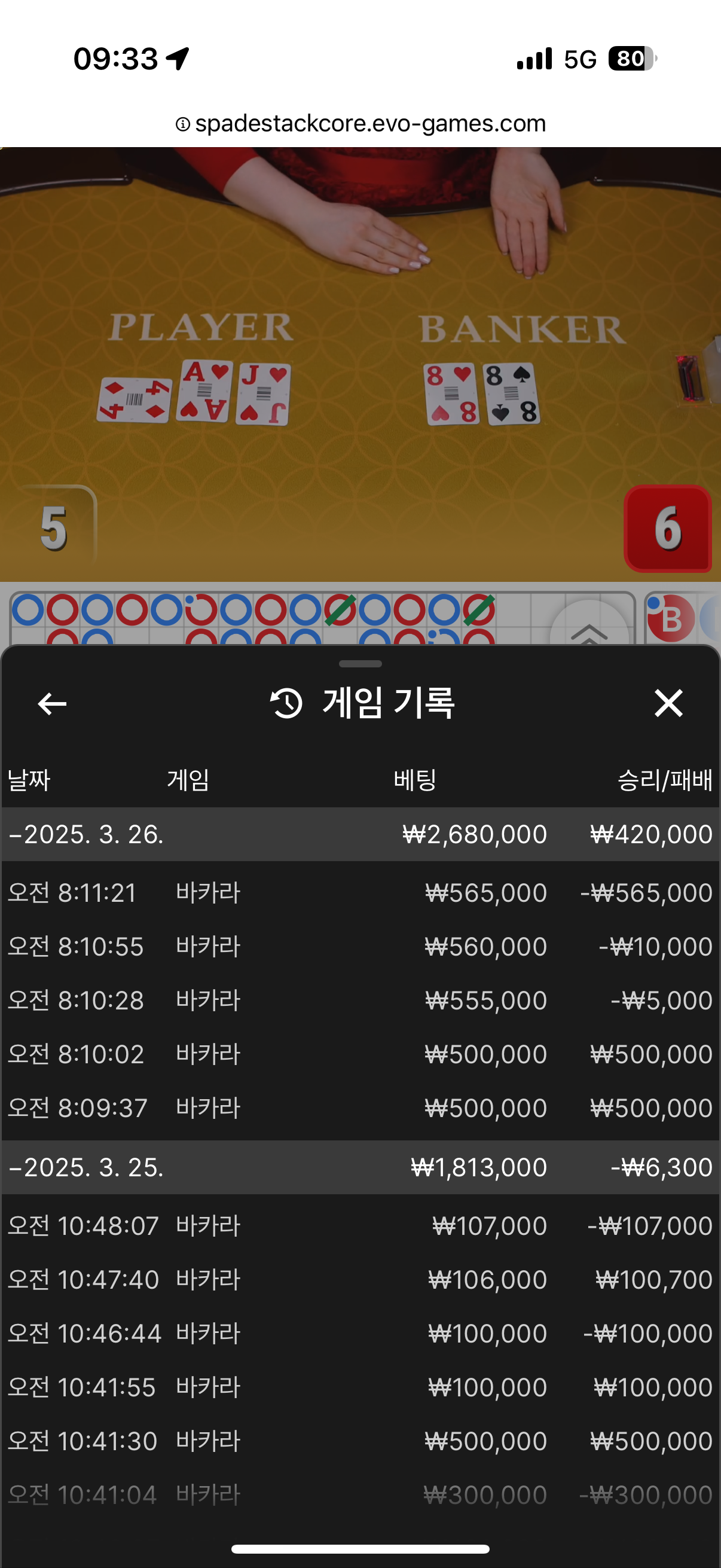Select the 오전 10:47:40 바카라 entry
Screen dimensions: 721x1568
[x=360, y=1280]
